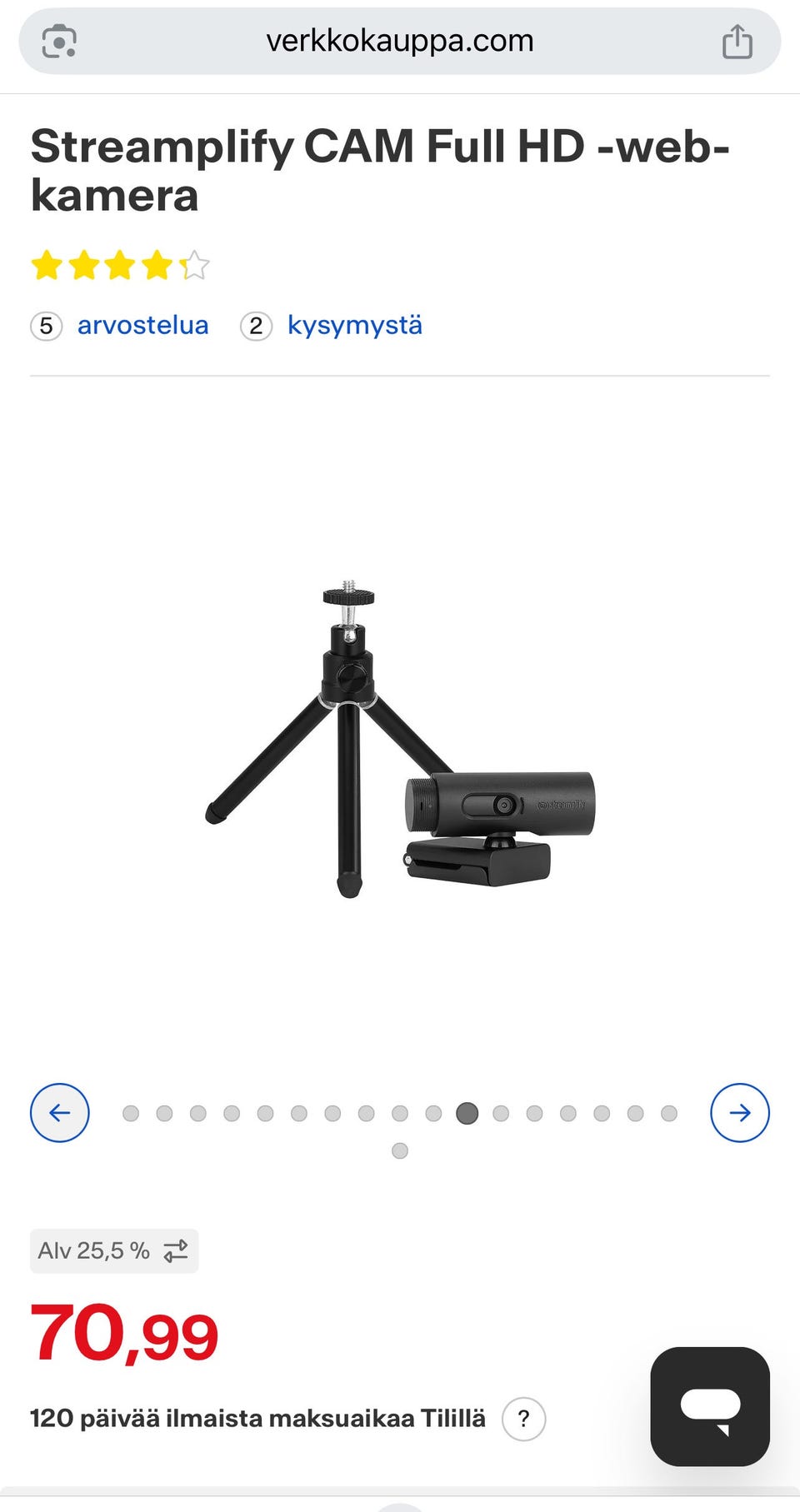Open the customer chat bubble
The height and width of the screenshot is (1512, 800).
click(709, 1406)
